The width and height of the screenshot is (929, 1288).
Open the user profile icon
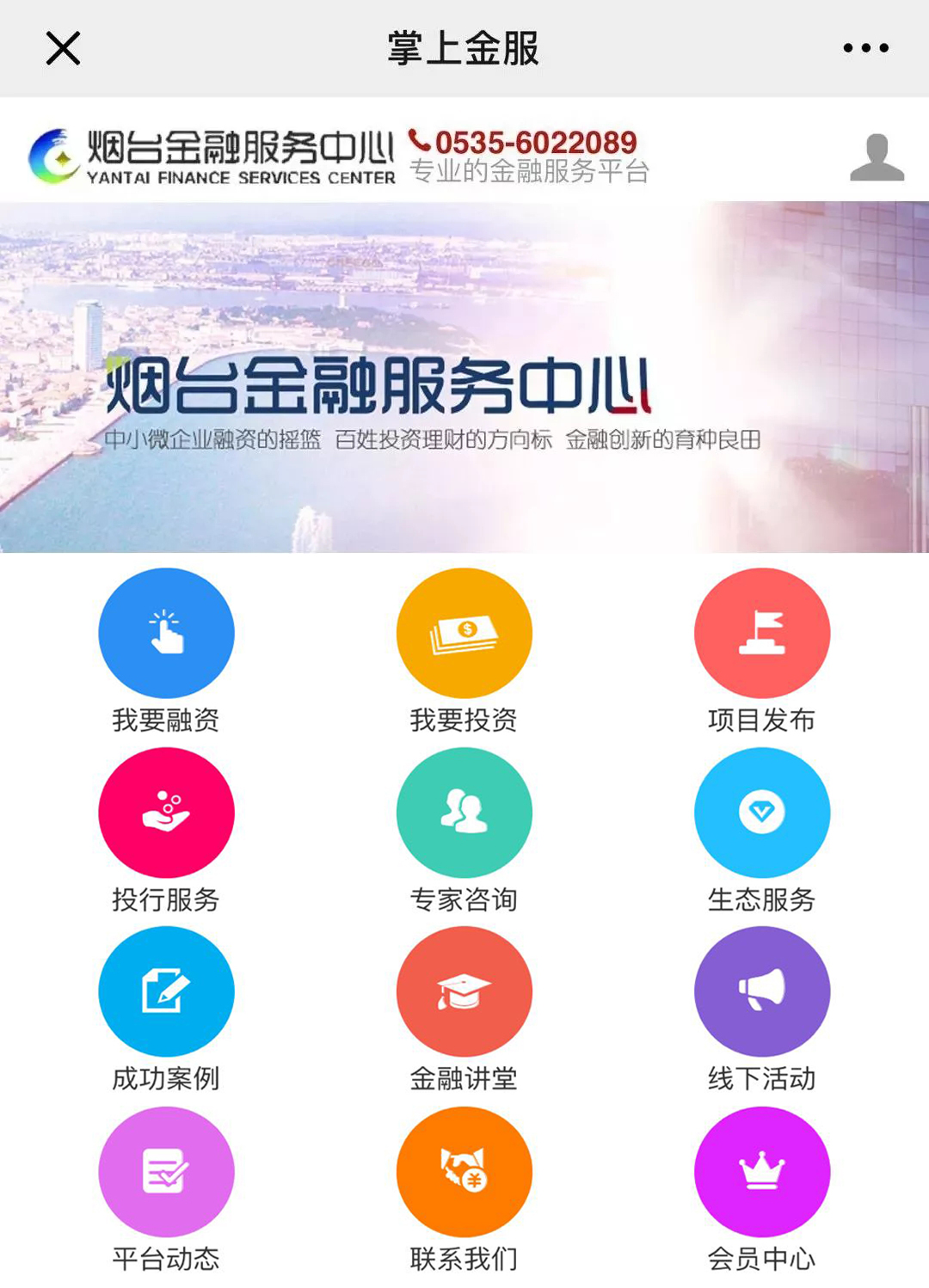tap(877, 157)
